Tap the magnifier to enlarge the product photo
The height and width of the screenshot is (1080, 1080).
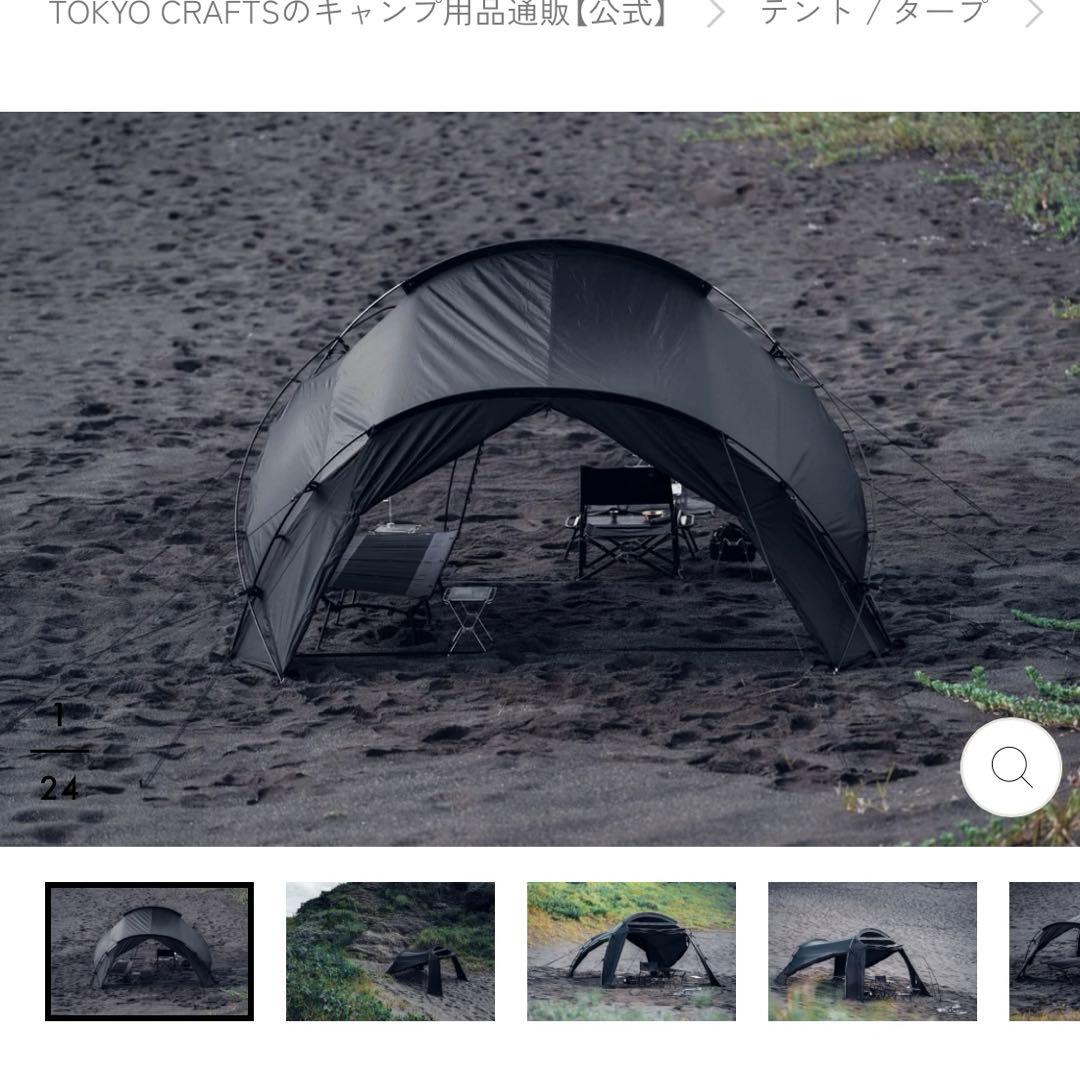(x=1010, y=768)
